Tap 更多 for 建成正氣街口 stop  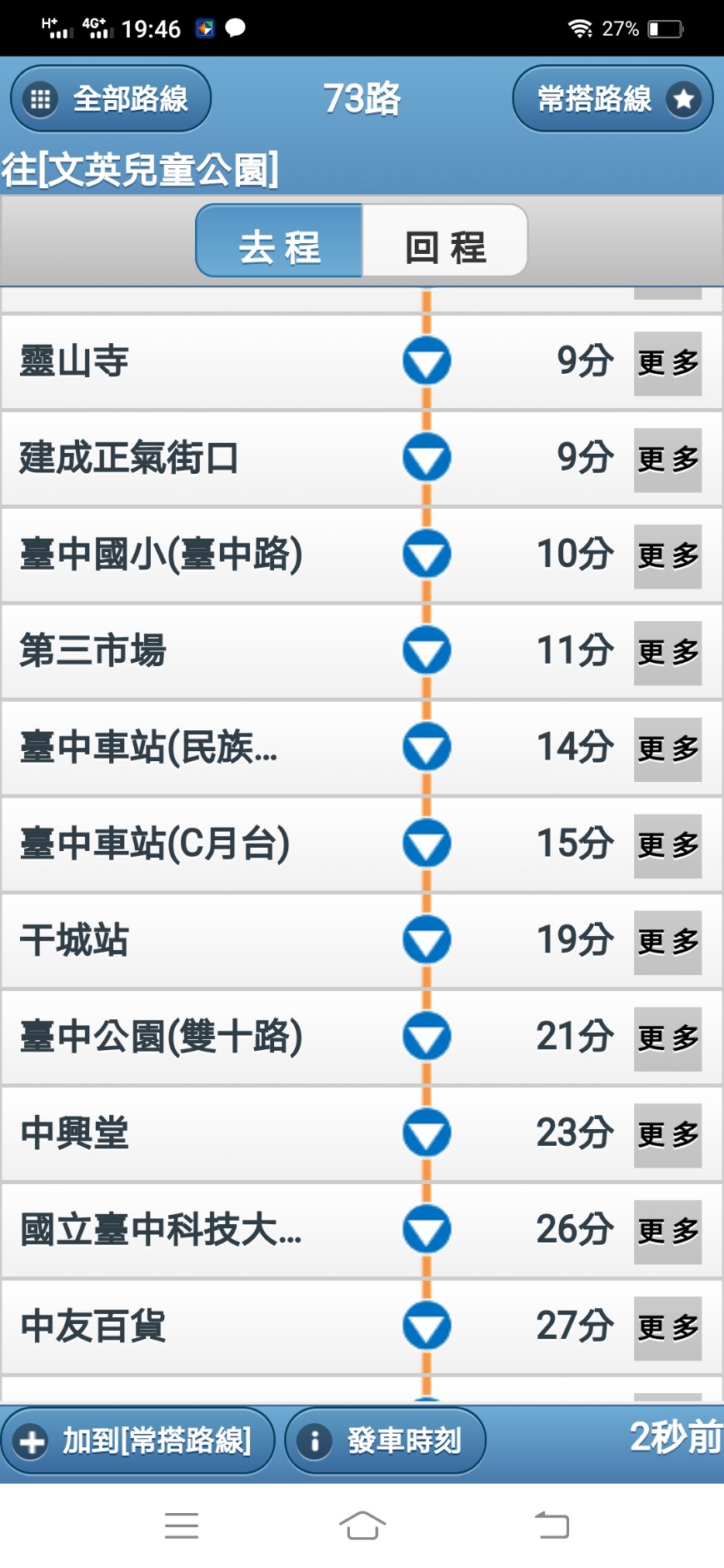pos(667,460)
